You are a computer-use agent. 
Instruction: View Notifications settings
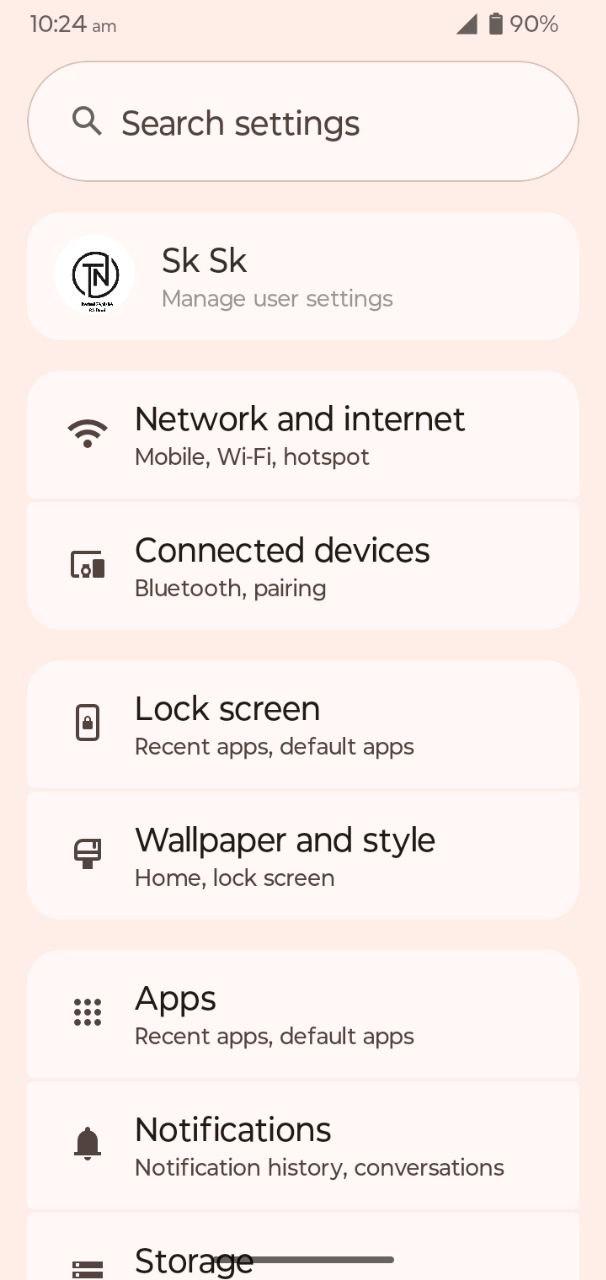[x=302, y=1145]
